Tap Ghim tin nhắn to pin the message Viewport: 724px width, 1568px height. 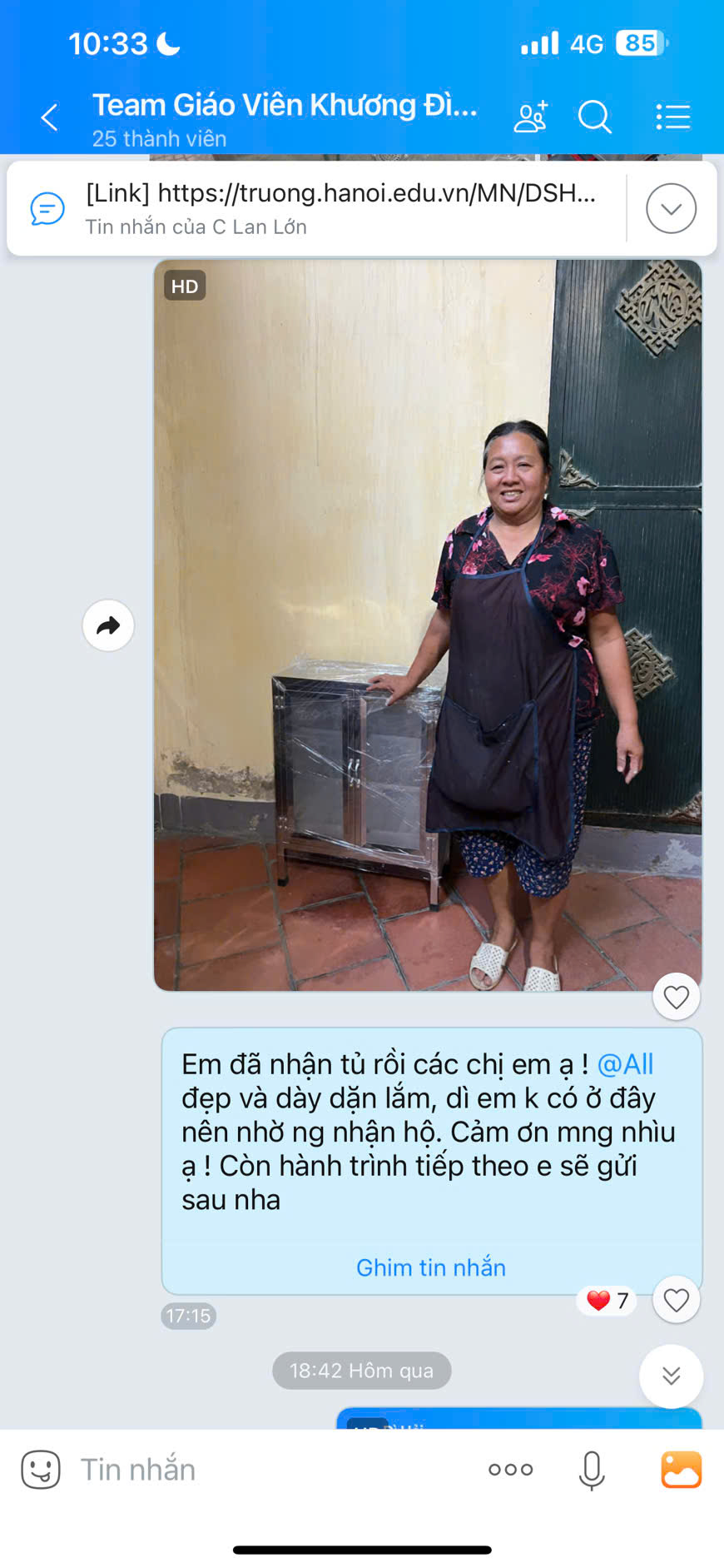pos(430,1267)
